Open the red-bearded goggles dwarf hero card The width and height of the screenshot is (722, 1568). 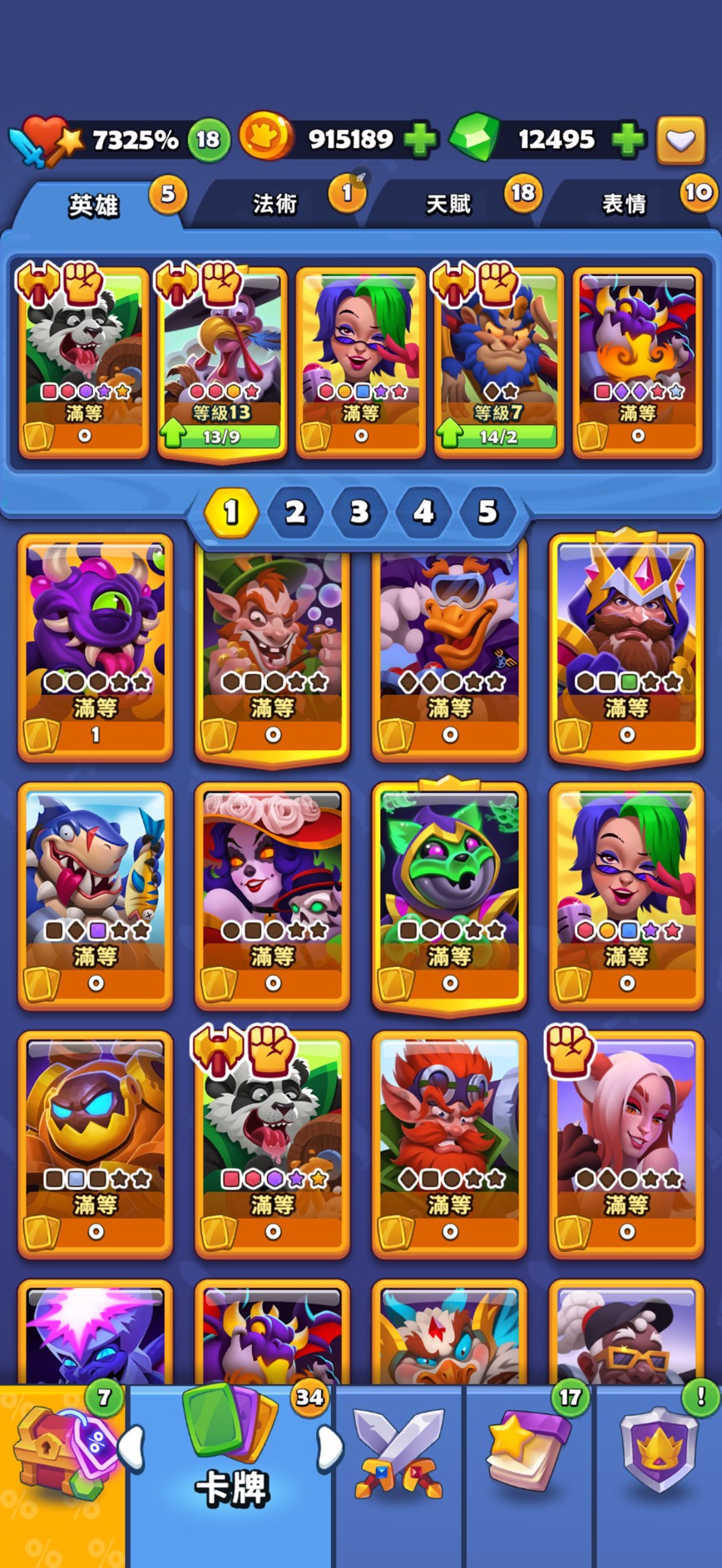pyautogui.click(x=450, y=1143)
